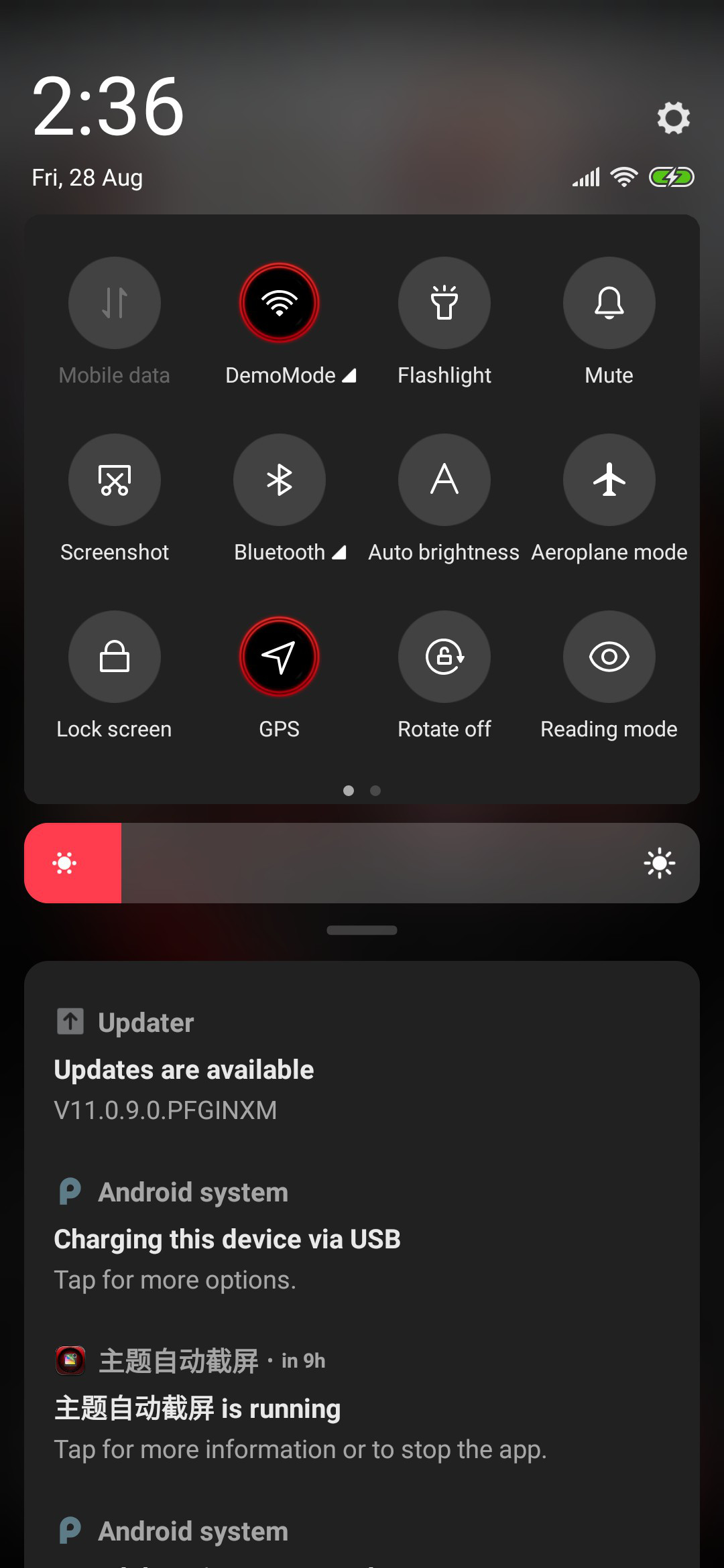This screenshot has width=724, height=1568.
Task: Tap the Lock screen tile
Action: (115, 657)
